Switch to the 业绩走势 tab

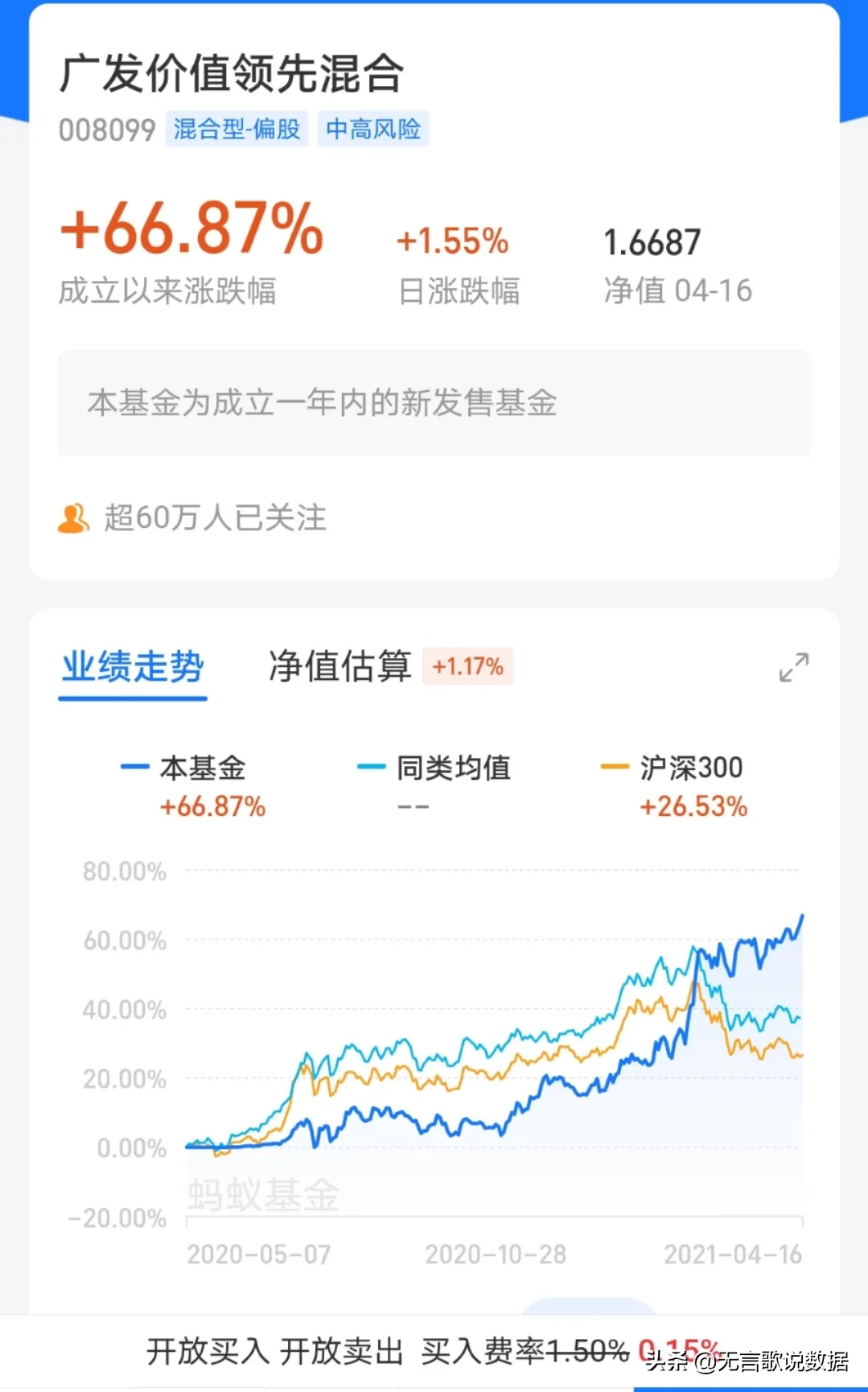click(x=133, y=667)
